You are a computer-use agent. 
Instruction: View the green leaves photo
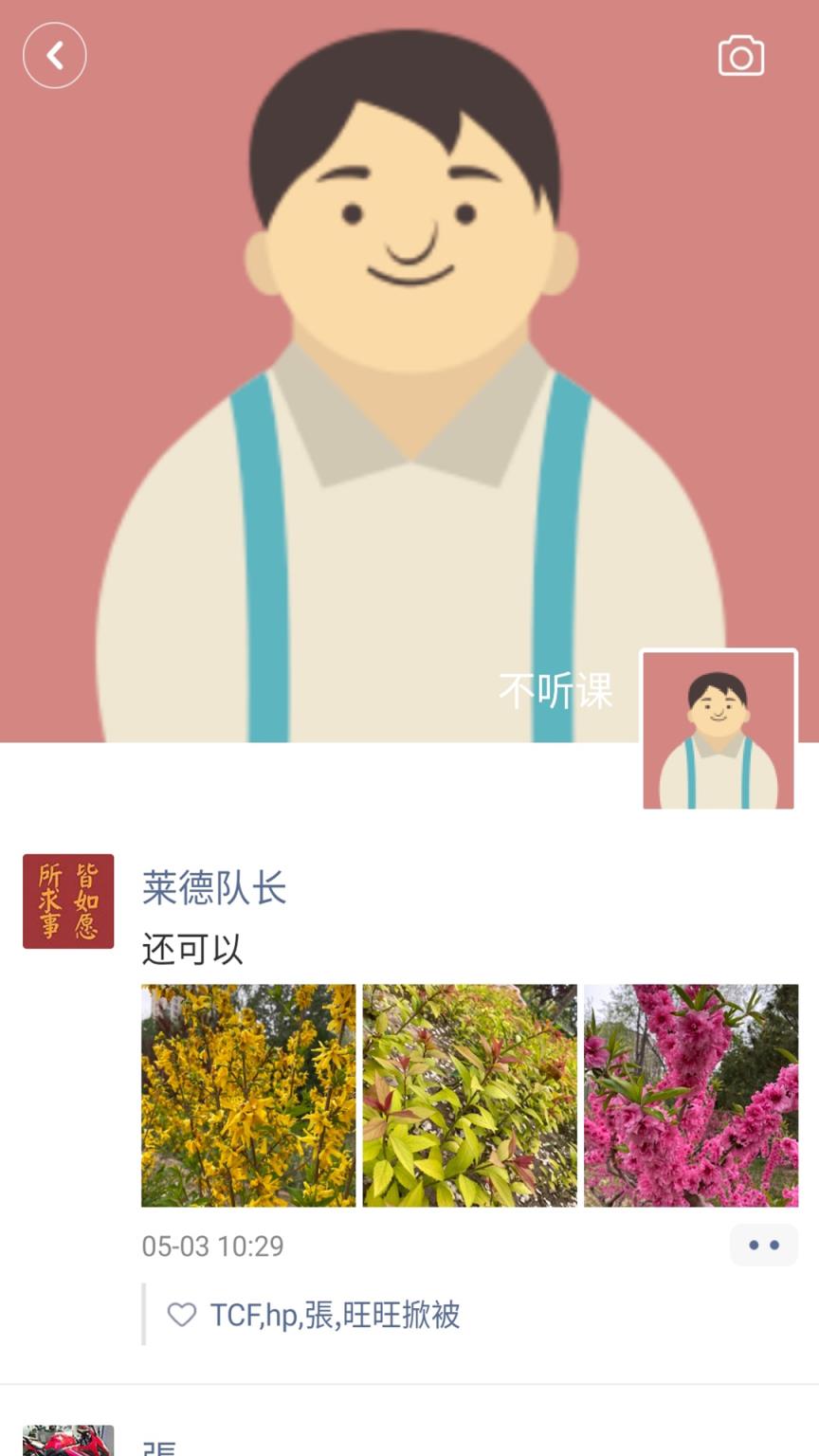click(469, 1095)
